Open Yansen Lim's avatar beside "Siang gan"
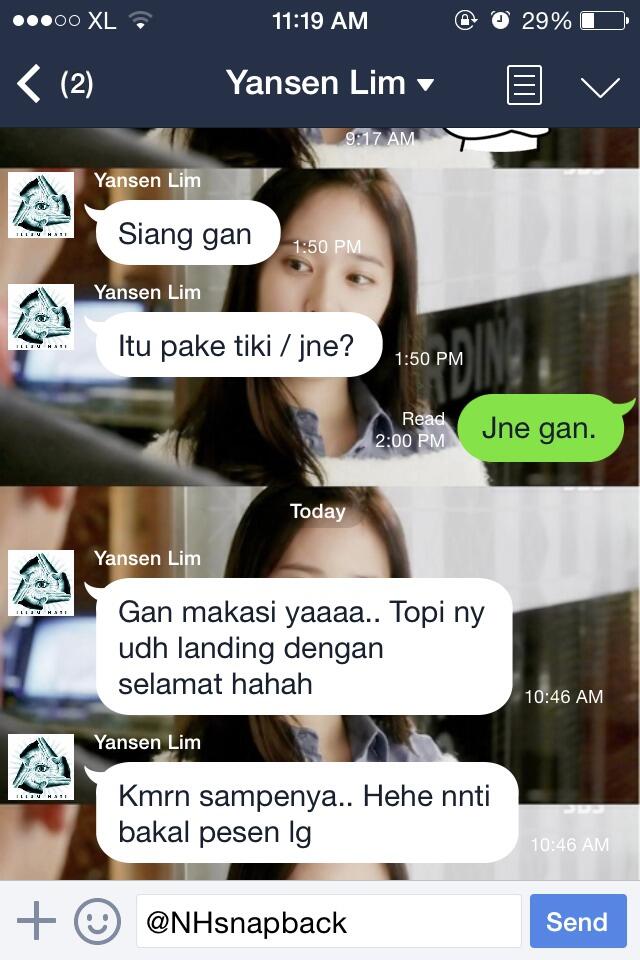 pos(41,206)
